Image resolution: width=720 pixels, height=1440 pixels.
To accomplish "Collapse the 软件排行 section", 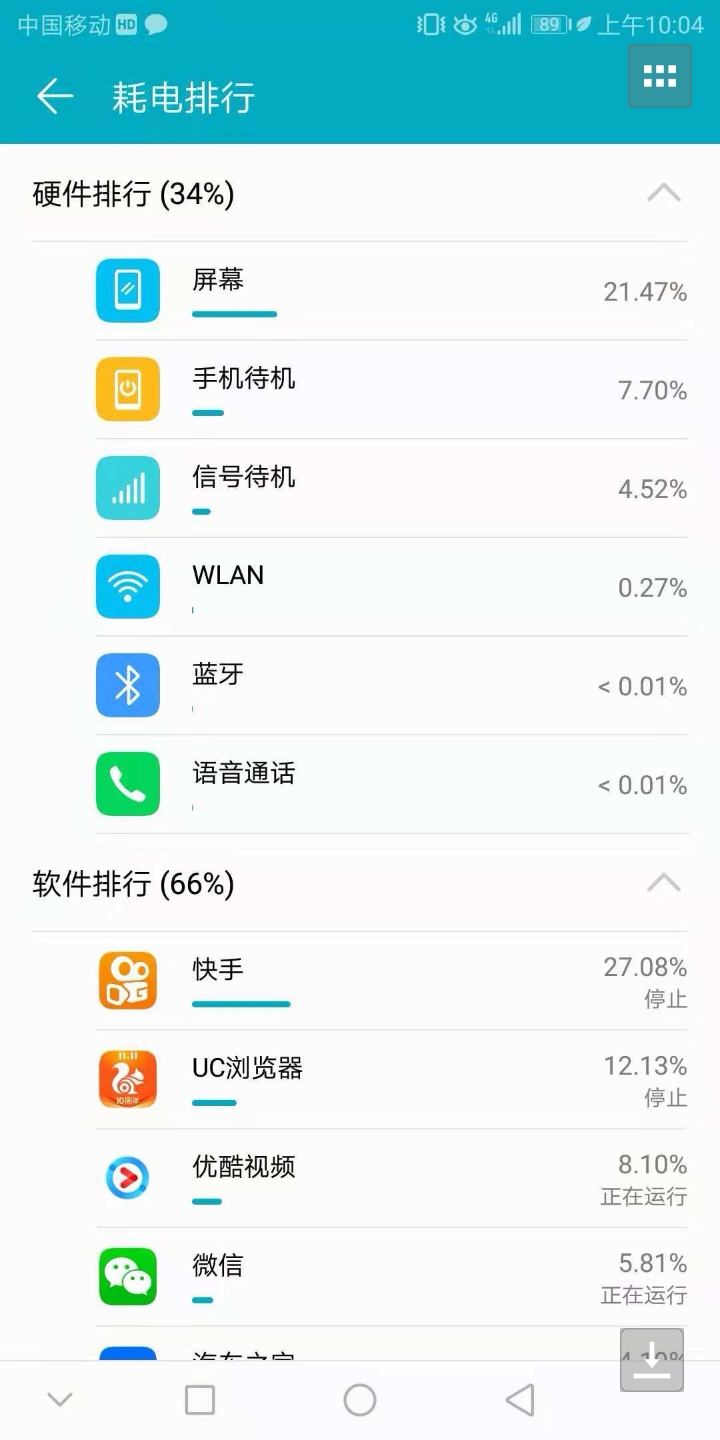I will click(x=663, y=883).
